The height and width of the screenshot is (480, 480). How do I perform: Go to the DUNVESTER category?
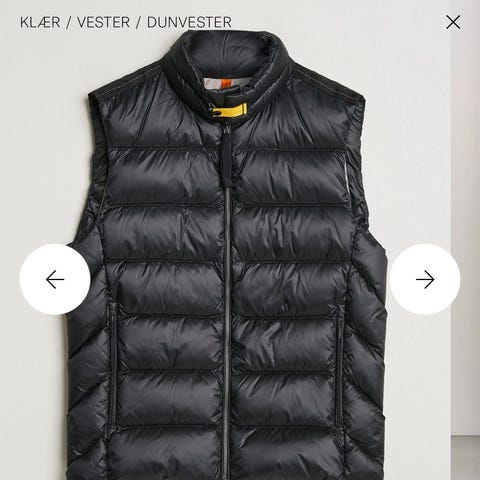[x=189, y=22]
